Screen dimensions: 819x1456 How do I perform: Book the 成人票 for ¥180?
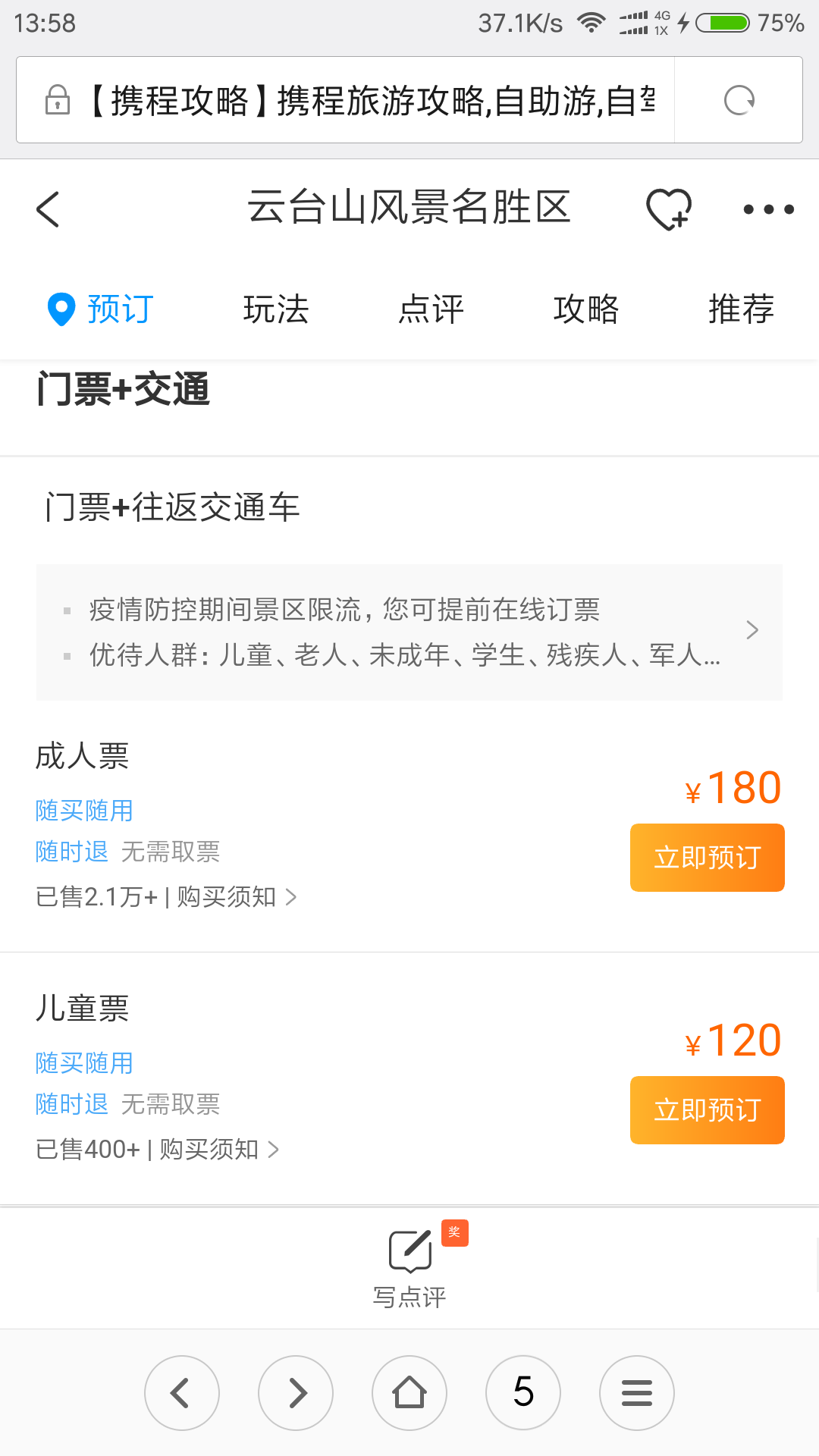(x=708, y=858)
